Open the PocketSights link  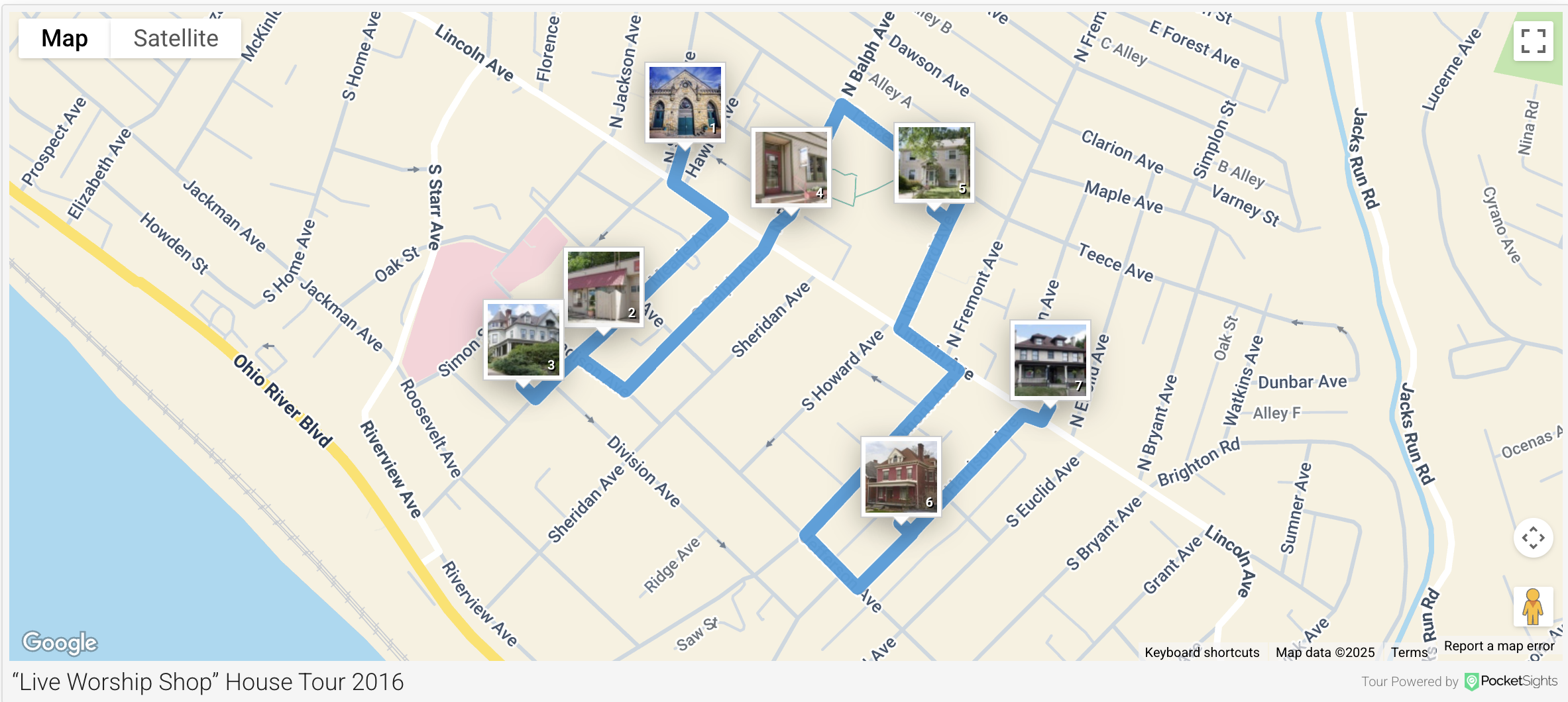pos(1511,681)
